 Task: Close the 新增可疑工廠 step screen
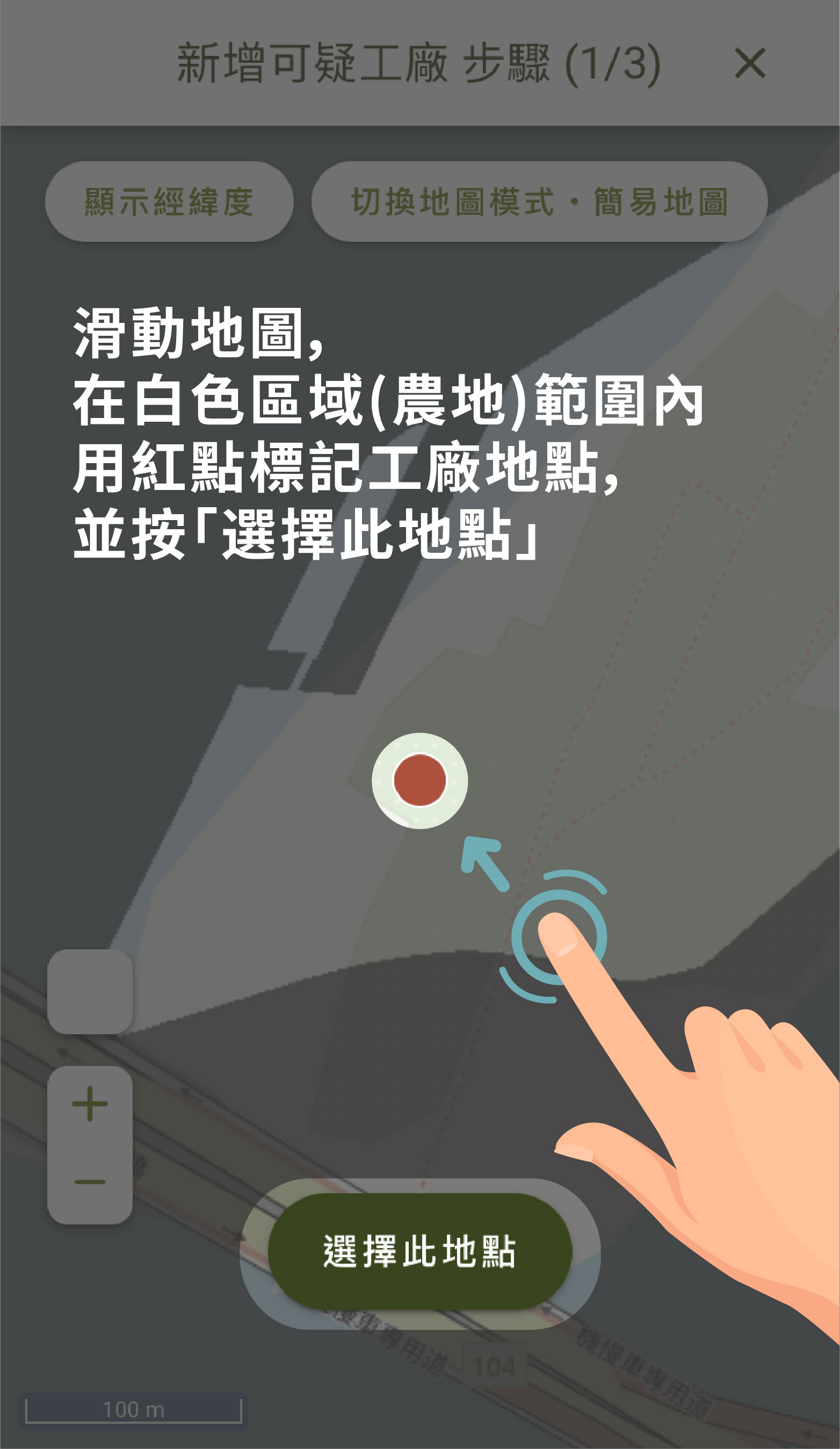(750, 63)
